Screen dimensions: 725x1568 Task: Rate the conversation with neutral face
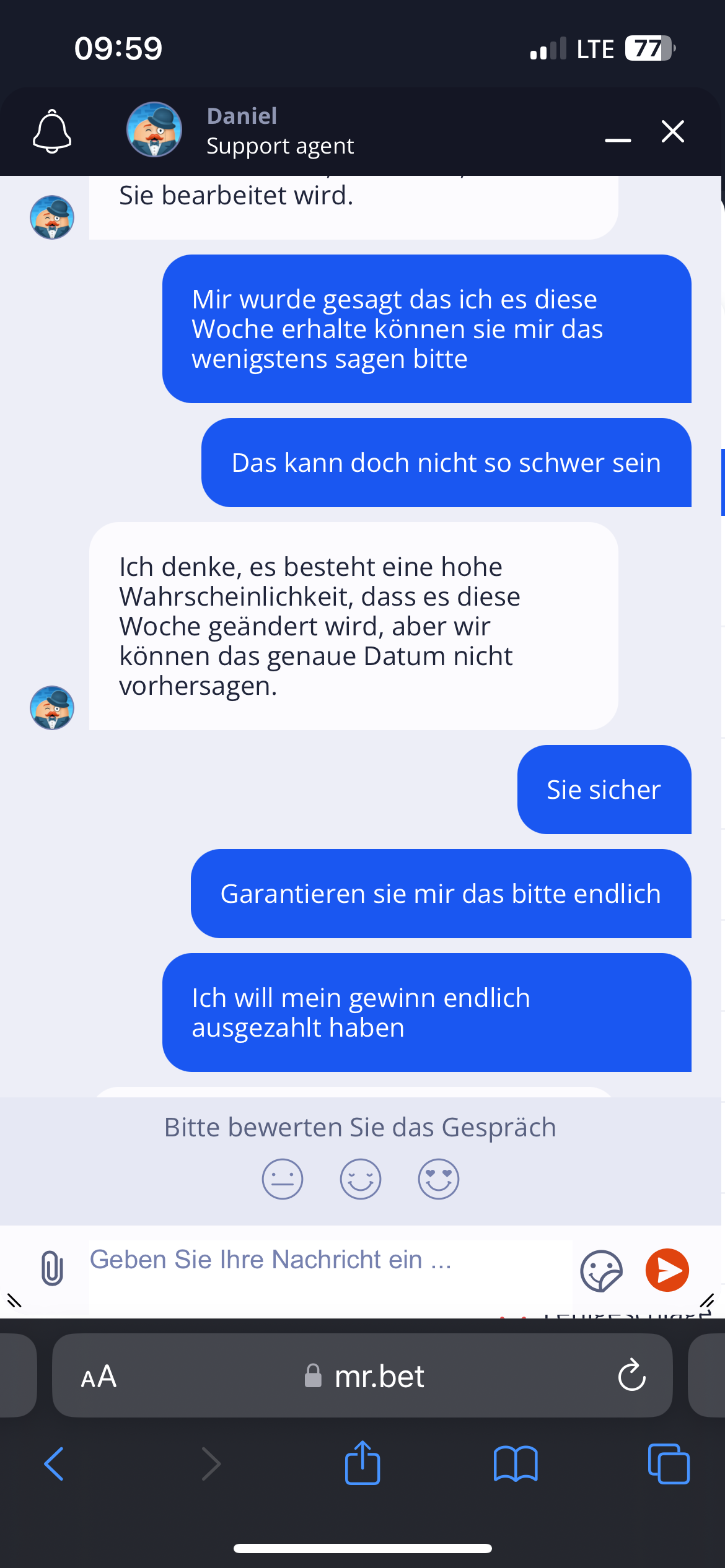click(283, 1179)
